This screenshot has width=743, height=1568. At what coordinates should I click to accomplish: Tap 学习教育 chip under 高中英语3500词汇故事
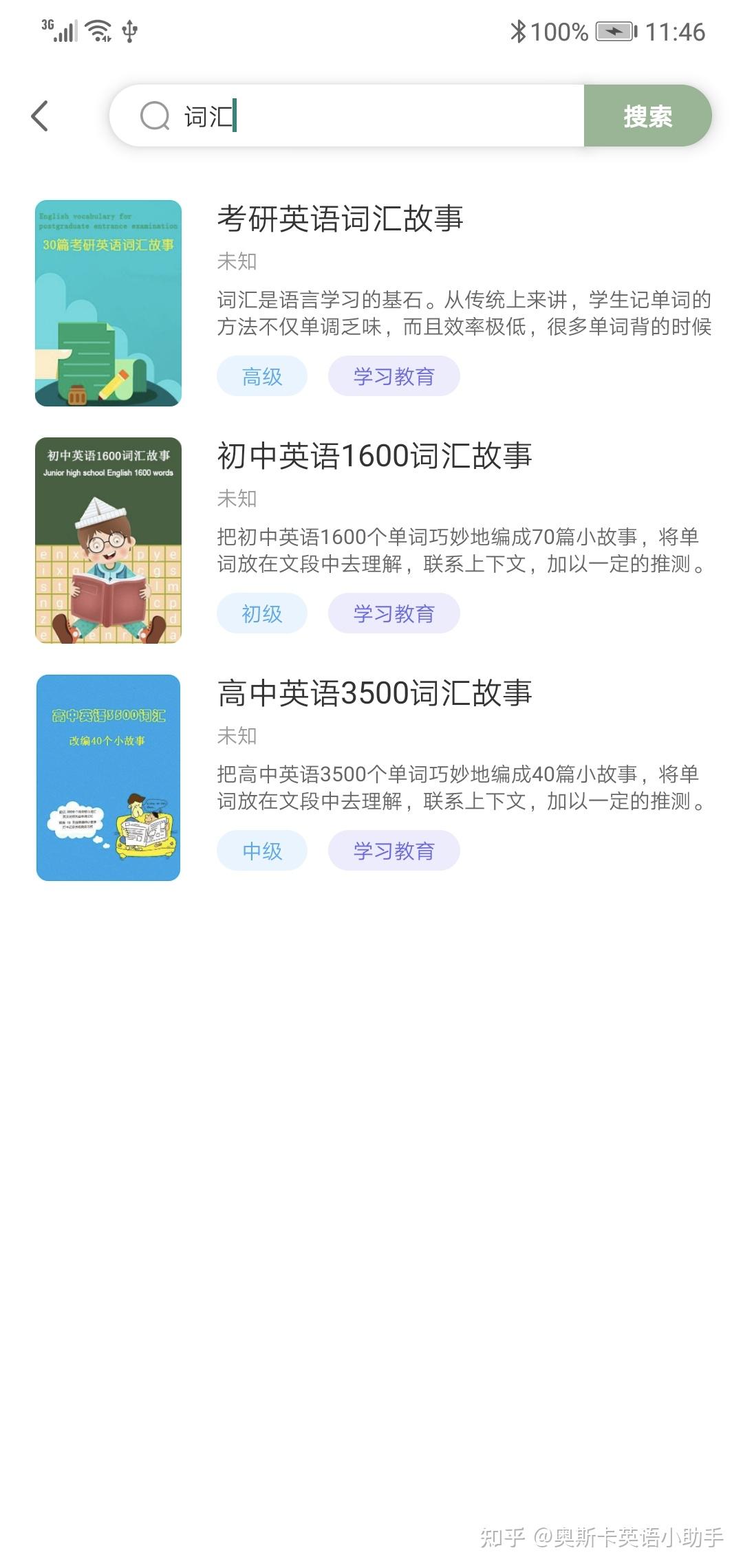point(394,851)
